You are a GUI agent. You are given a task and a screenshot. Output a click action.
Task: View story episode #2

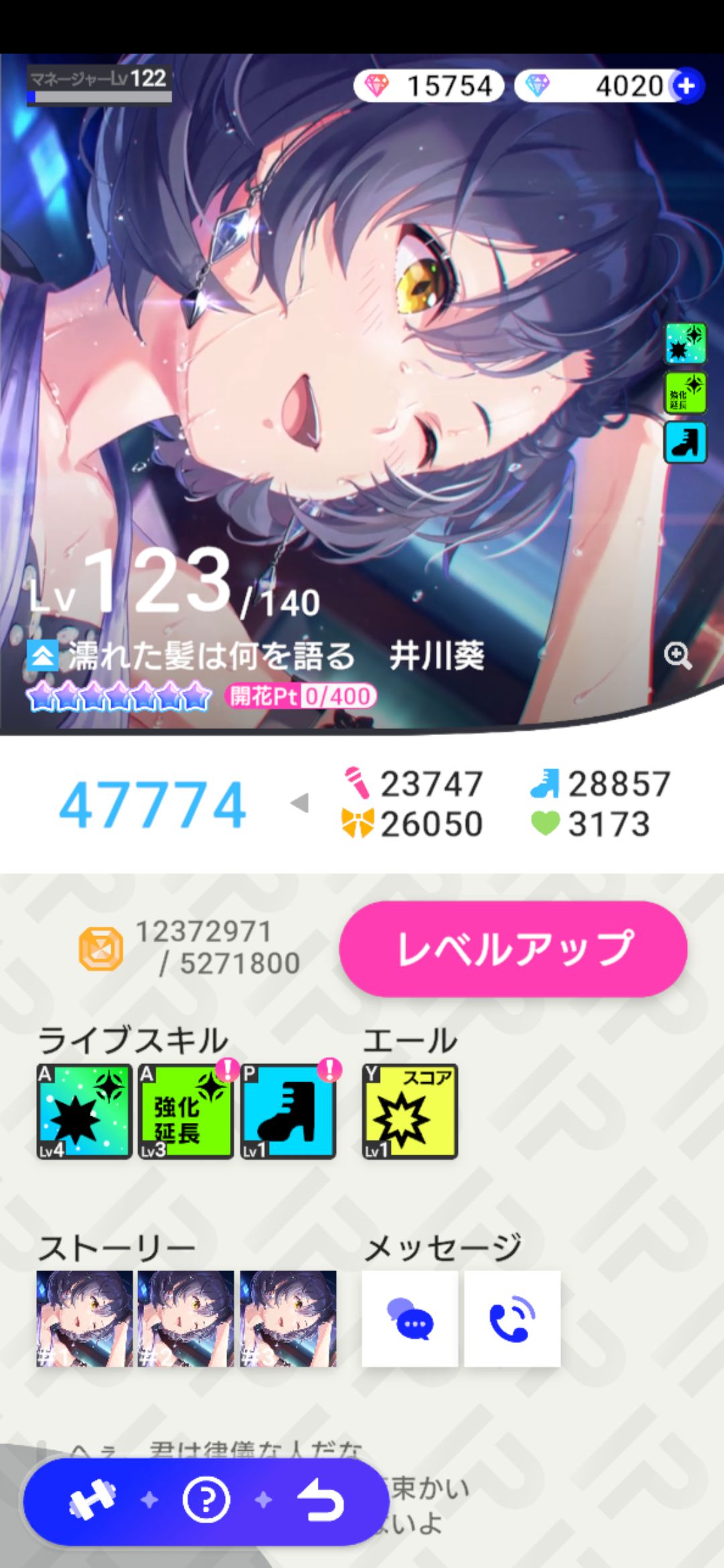[x=186, y=1318]
